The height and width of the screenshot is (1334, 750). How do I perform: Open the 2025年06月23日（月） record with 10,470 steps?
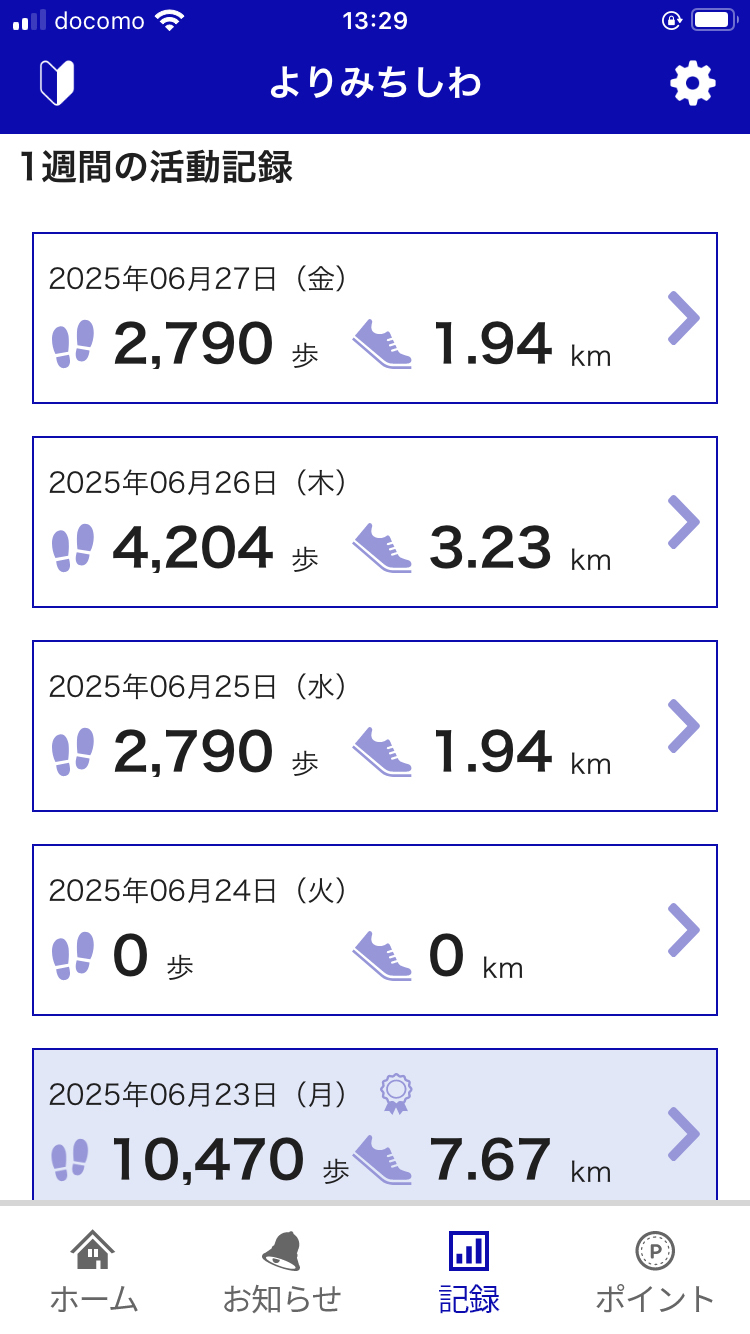[375, 1126]
